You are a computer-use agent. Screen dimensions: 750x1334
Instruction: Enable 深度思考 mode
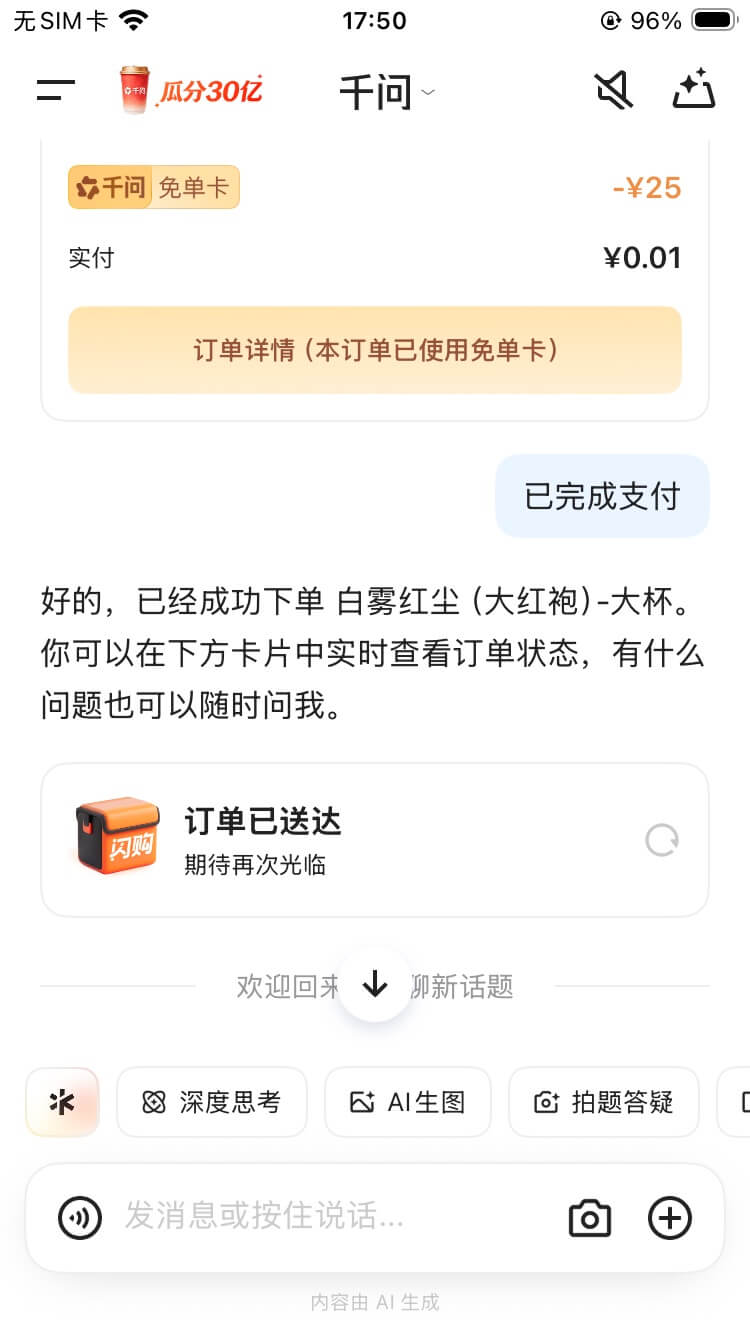tap(212, 1102)
